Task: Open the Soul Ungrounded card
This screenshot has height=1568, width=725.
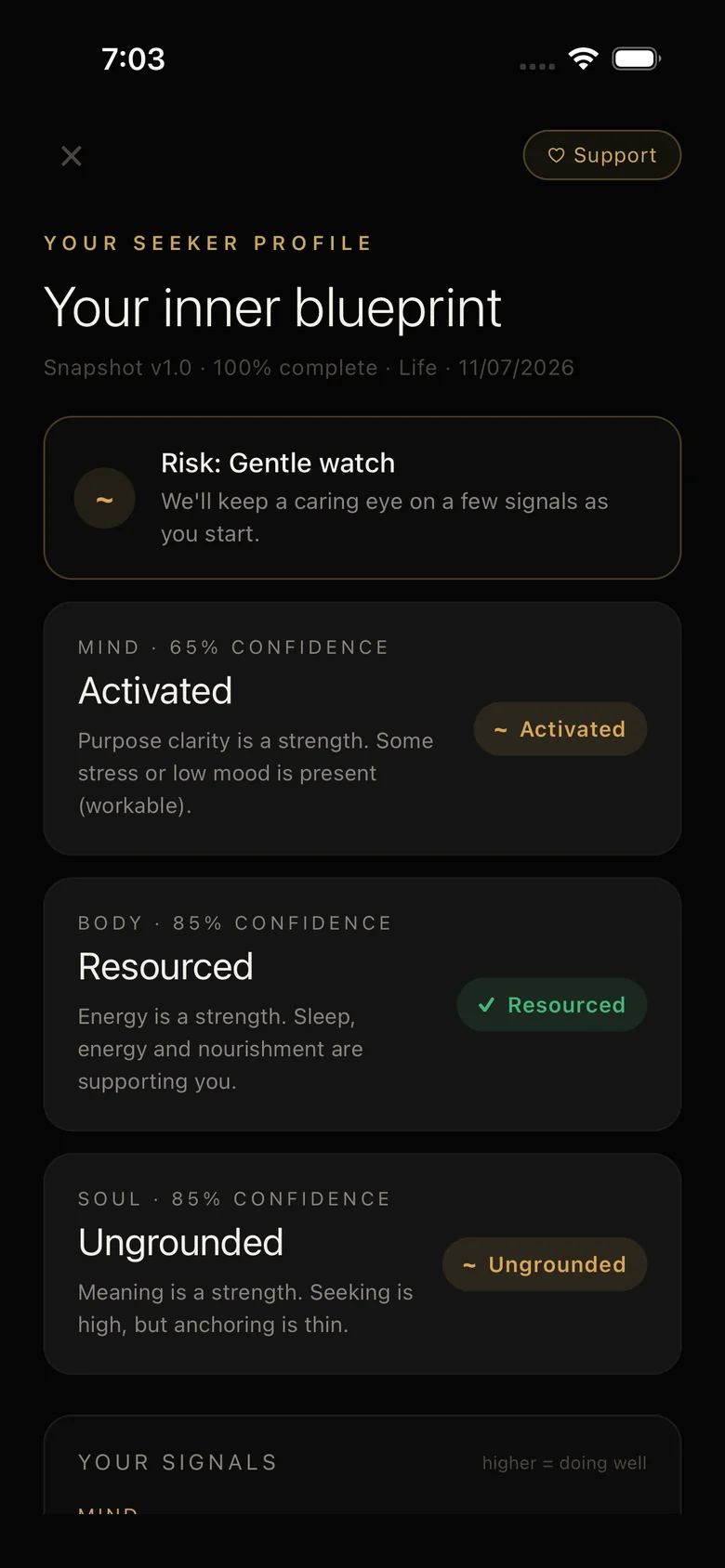Action: (362, 1264)
